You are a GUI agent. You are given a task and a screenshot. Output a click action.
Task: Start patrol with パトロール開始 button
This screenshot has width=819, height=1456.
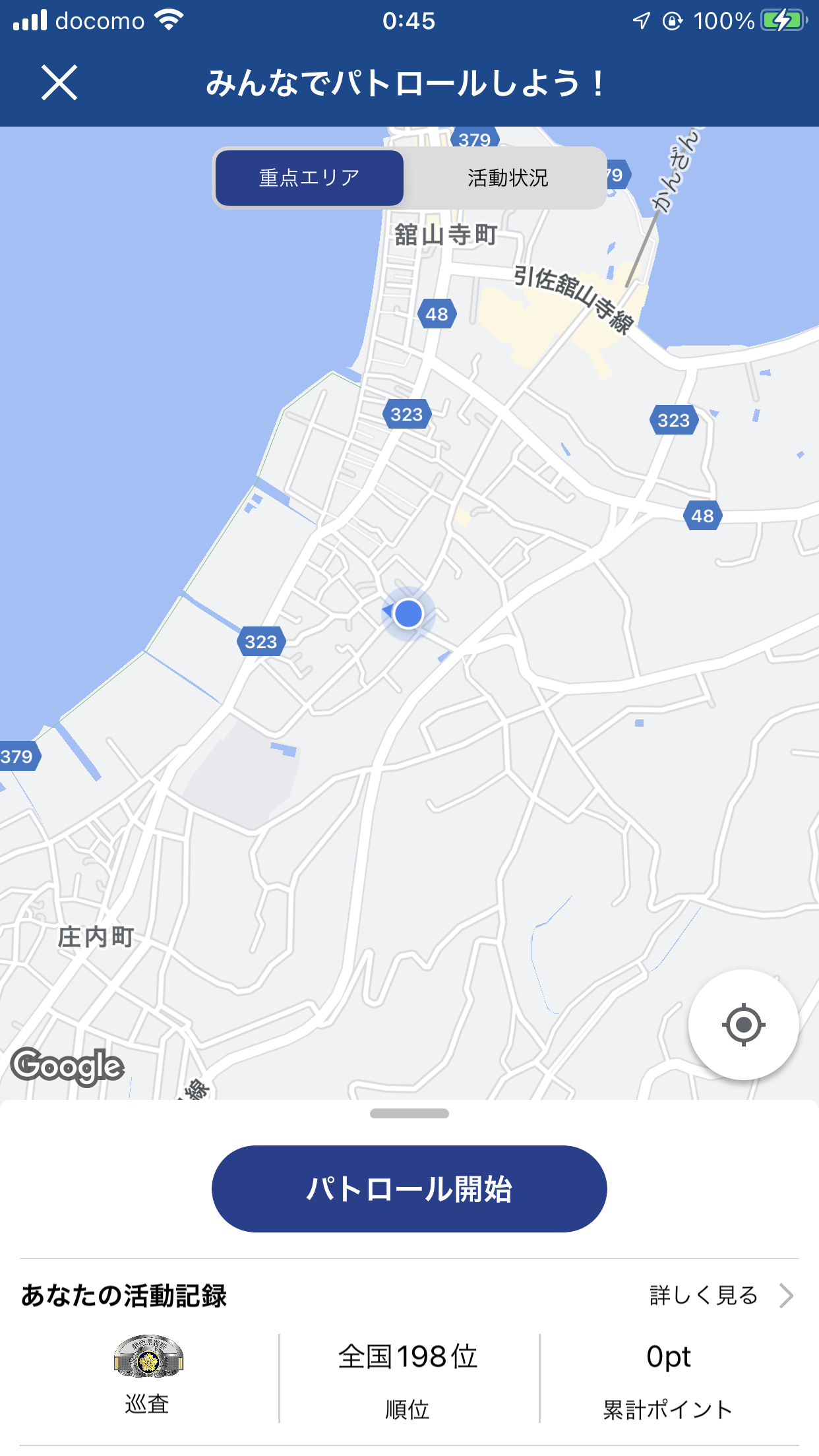click(x=409, y=1189)
